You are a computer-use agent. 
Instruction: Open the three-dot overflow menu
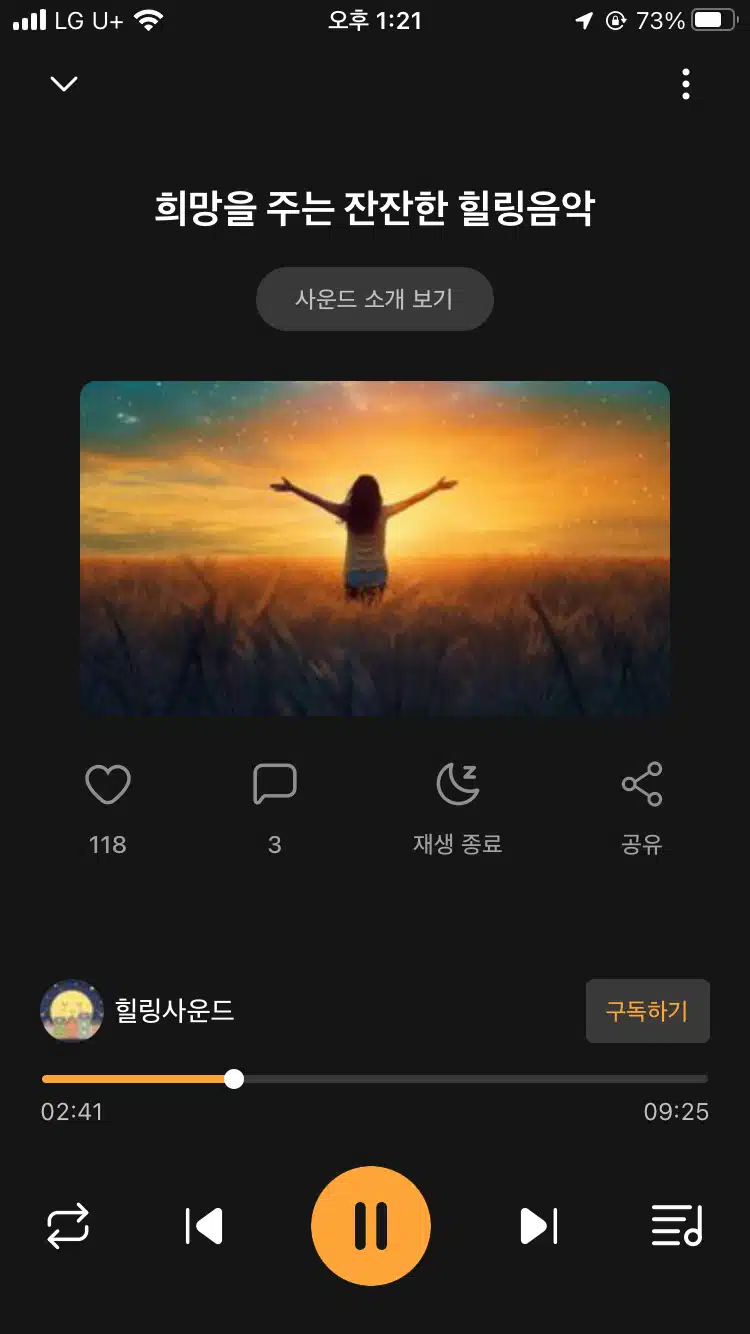click(x=686, y=84)
